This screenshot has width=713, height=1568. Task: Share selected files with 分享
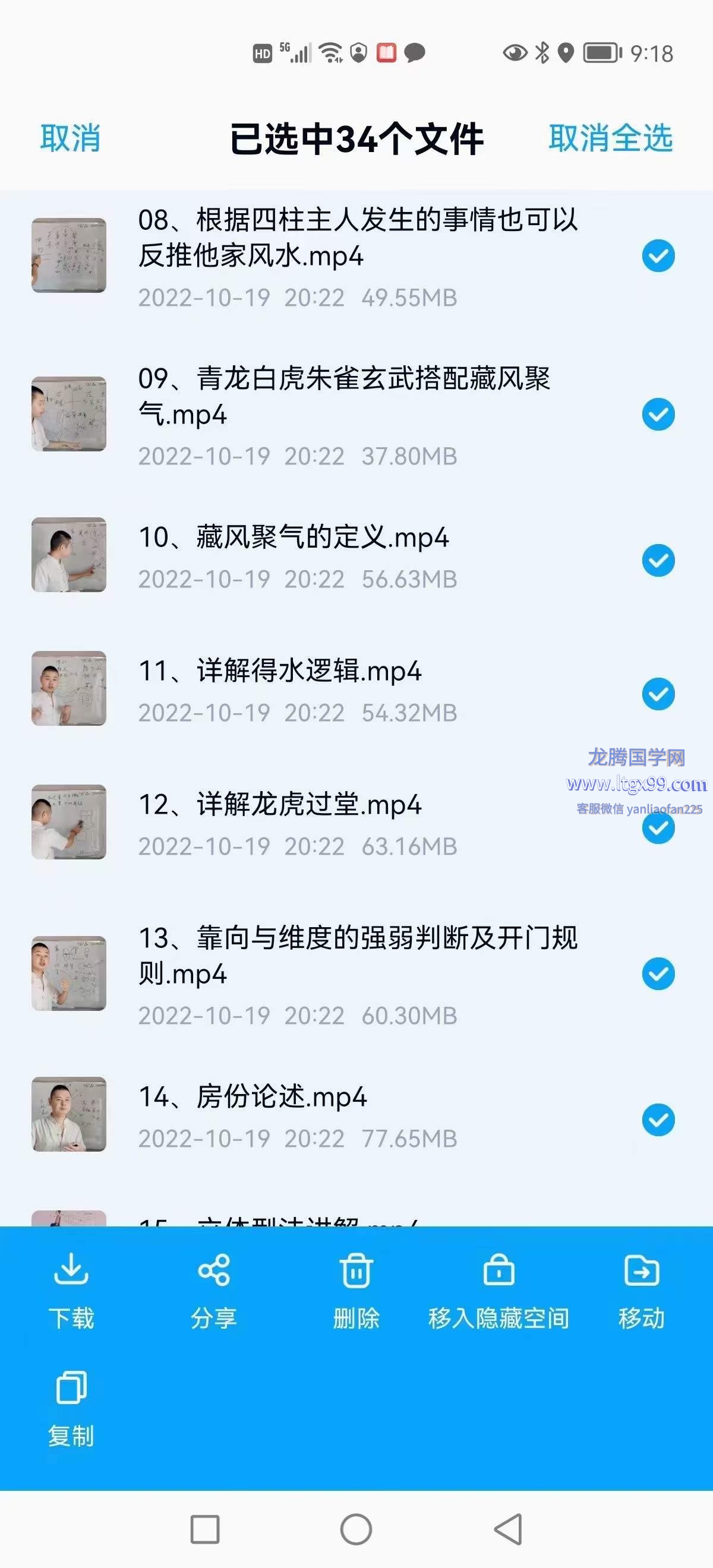point(214,1291)
